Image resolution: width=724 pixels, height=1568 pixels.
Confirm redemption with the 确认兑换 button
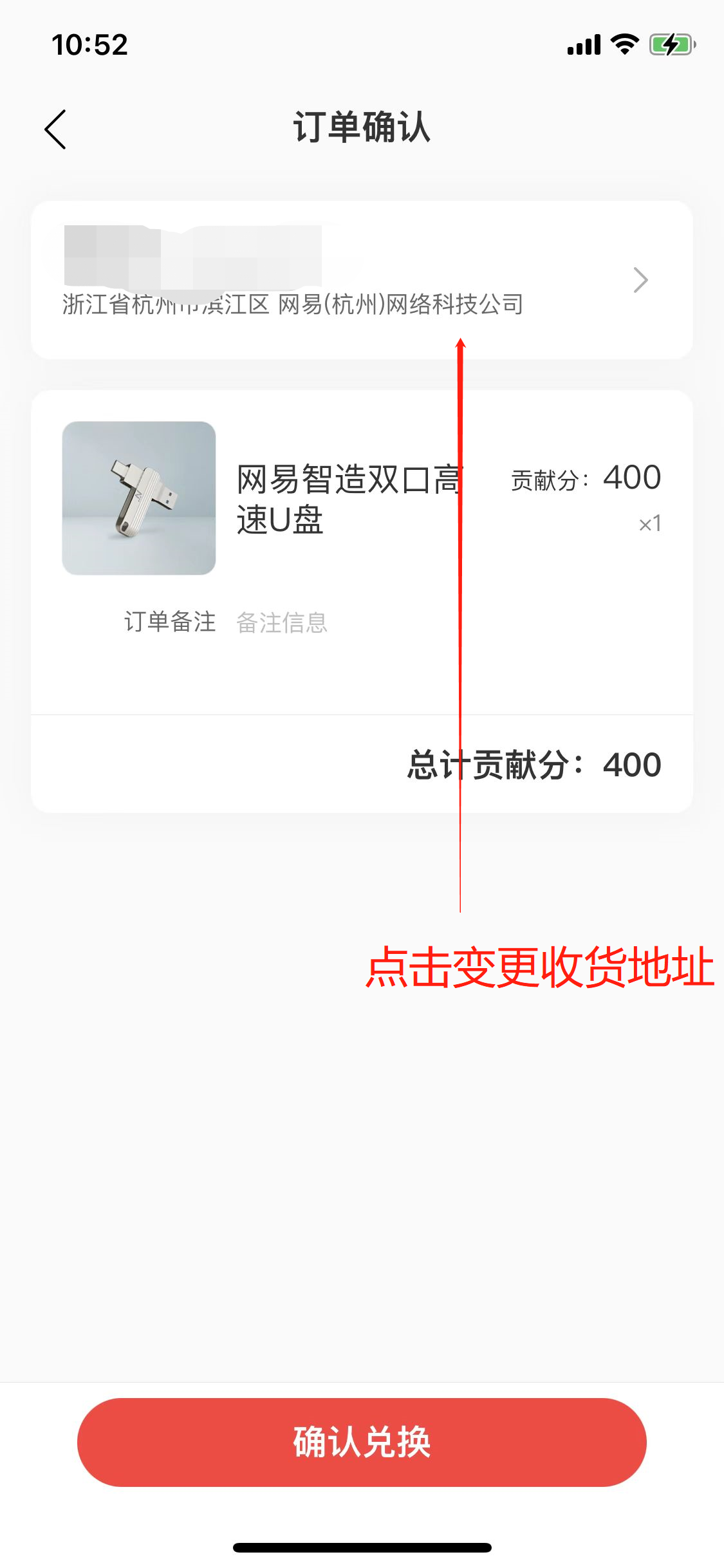coord(362,1442)
